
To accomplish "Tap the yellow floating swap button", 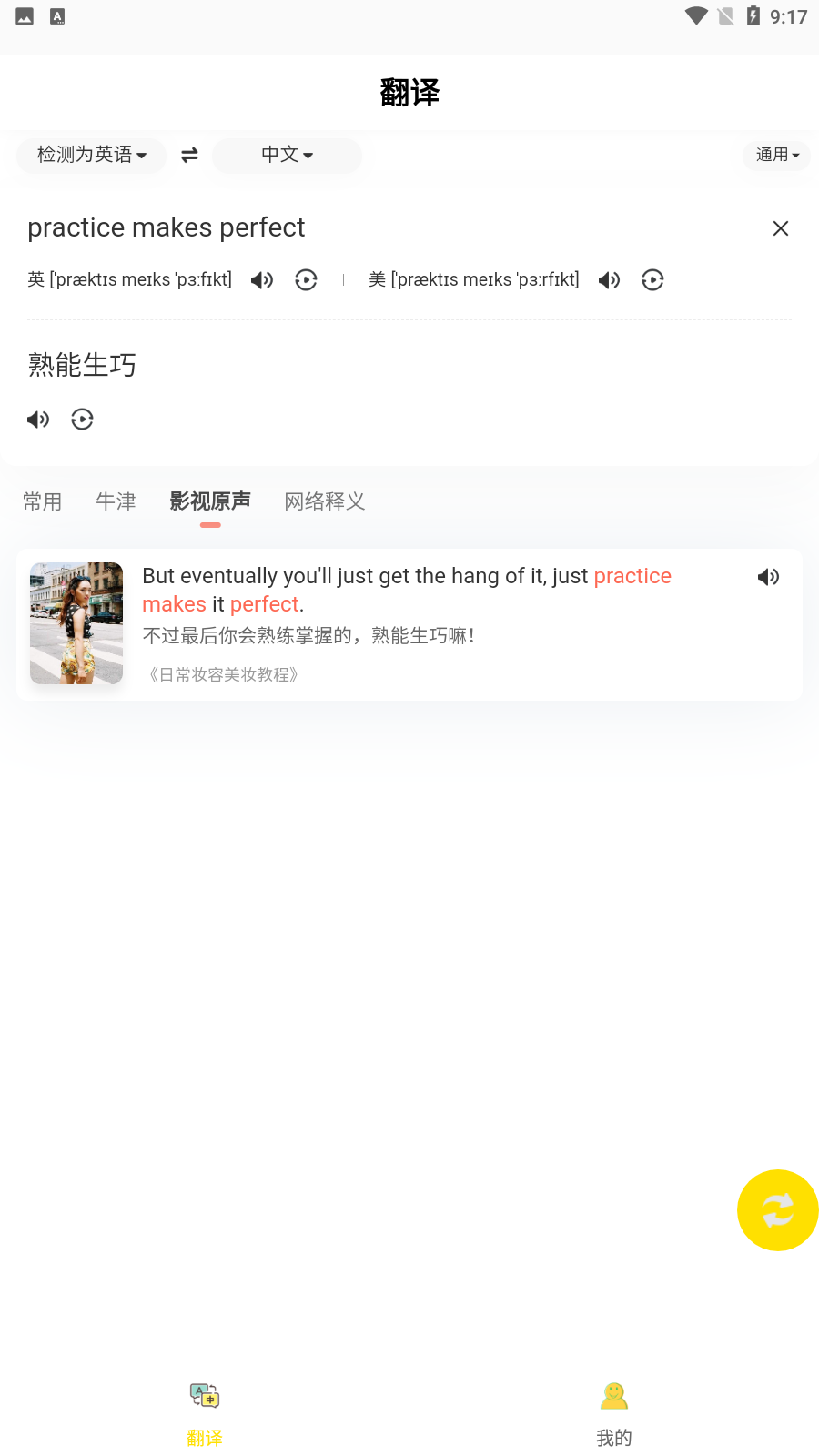I will pyautogui.click(x=777, y=1210).
